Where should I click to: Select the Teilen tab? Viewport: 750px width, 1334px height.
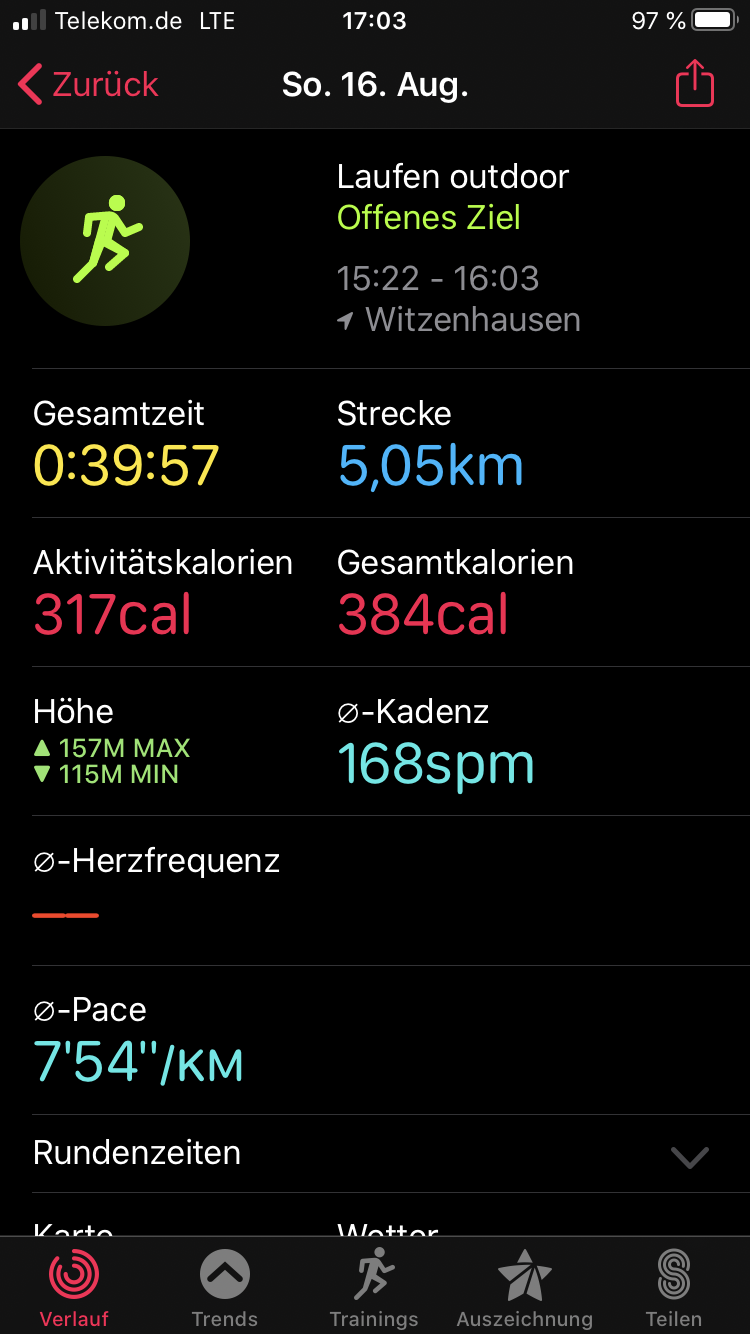[674, 1288]
